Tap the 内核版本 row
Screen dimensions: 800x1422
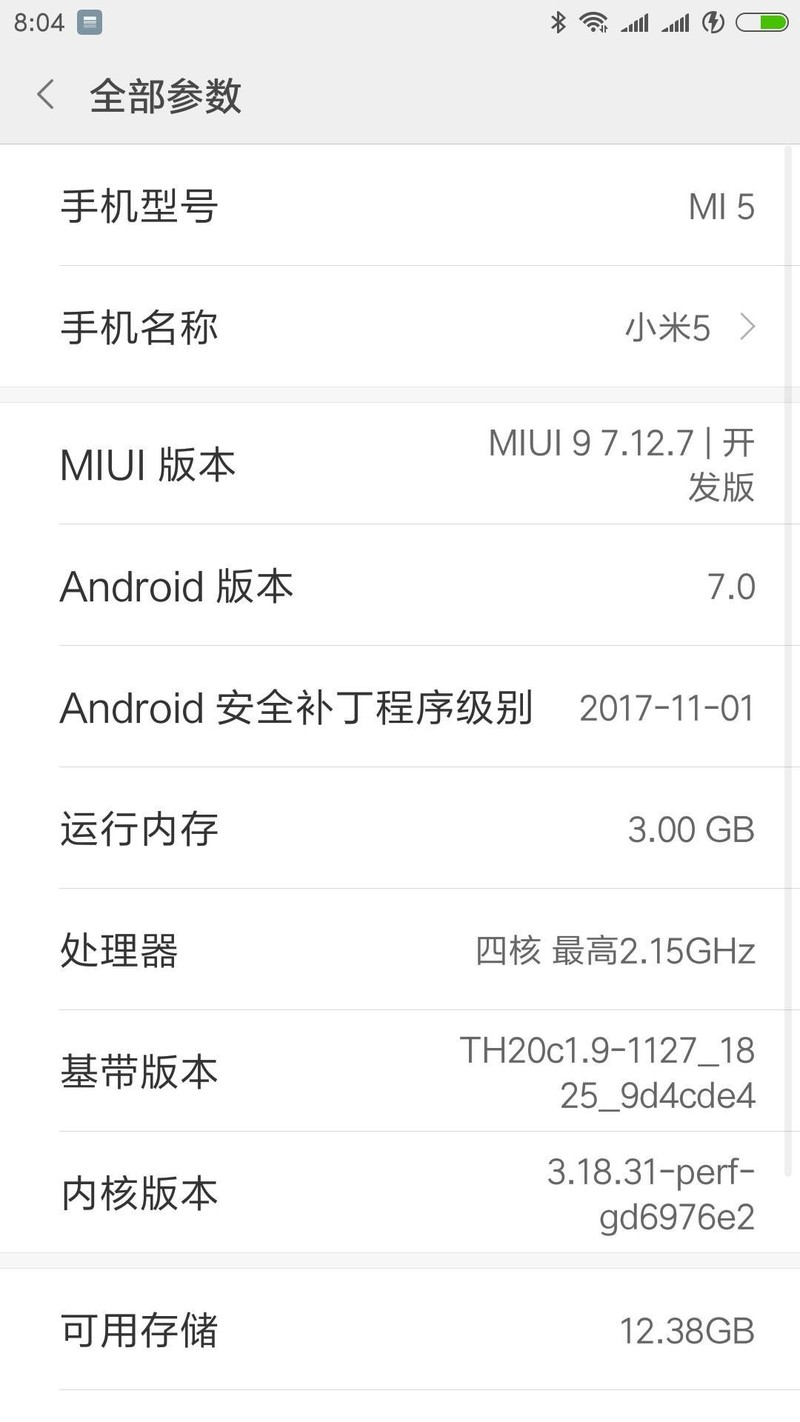400,1193
